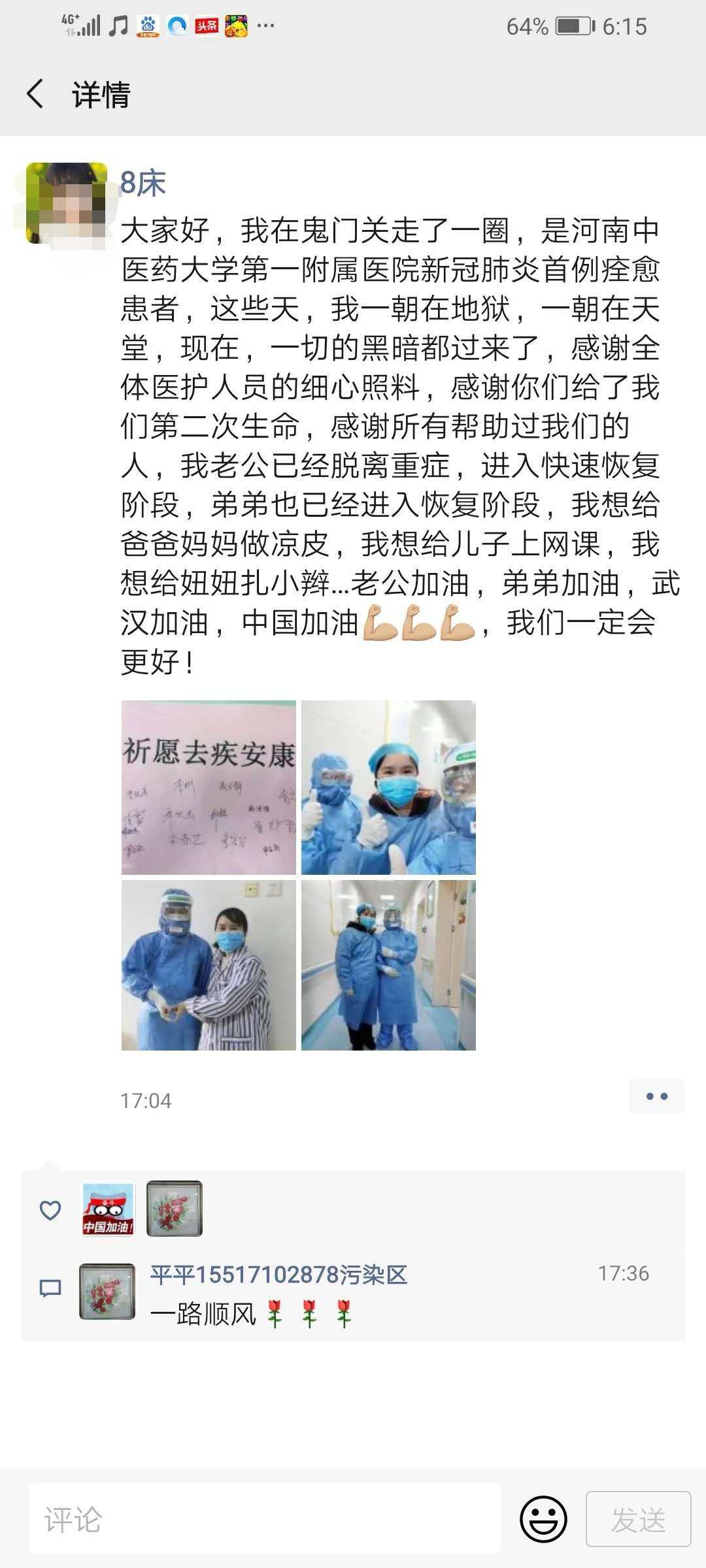706x1568 pixels.
Task: Go back from the 详情 page
Action: click(x=36, y=94)
